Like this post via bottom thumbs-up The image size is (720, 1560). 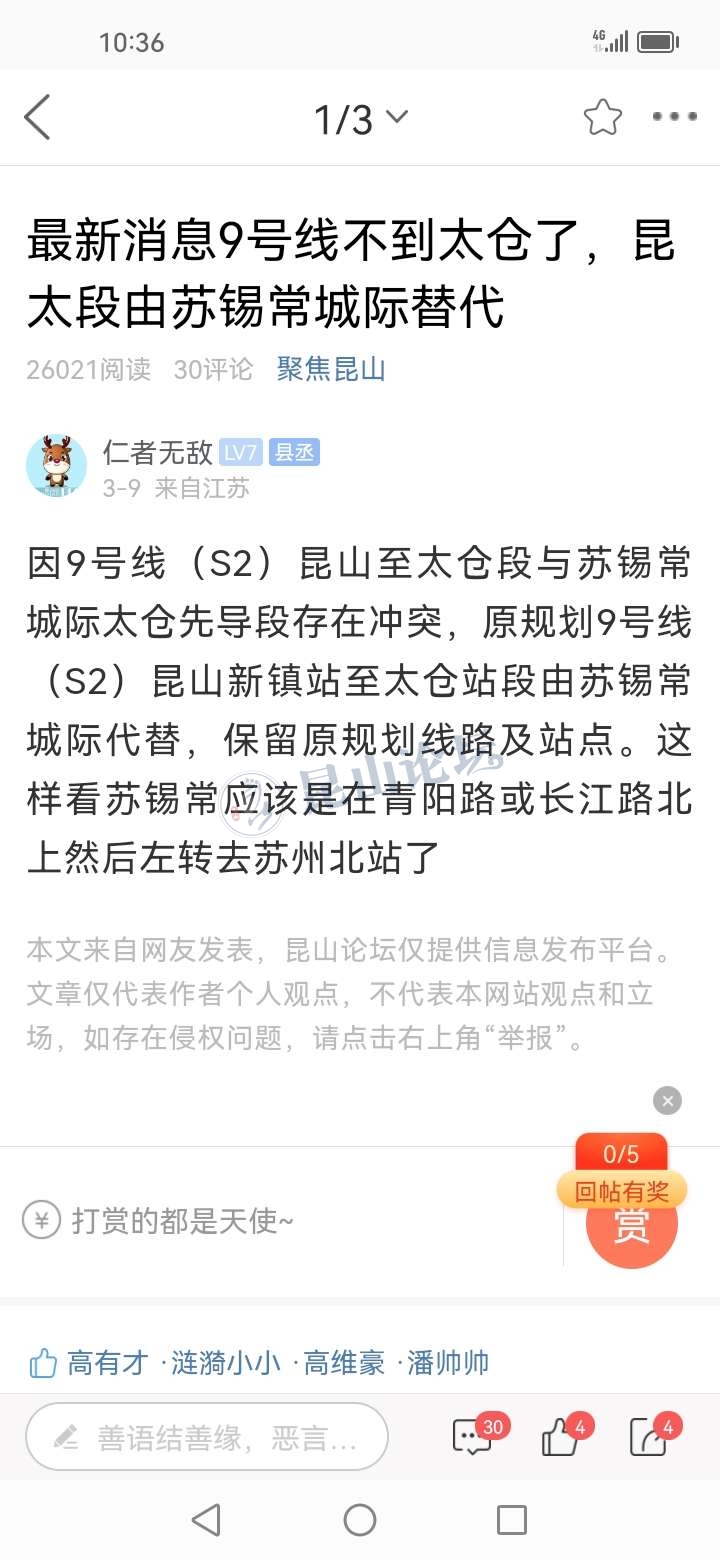[561, 1437]
